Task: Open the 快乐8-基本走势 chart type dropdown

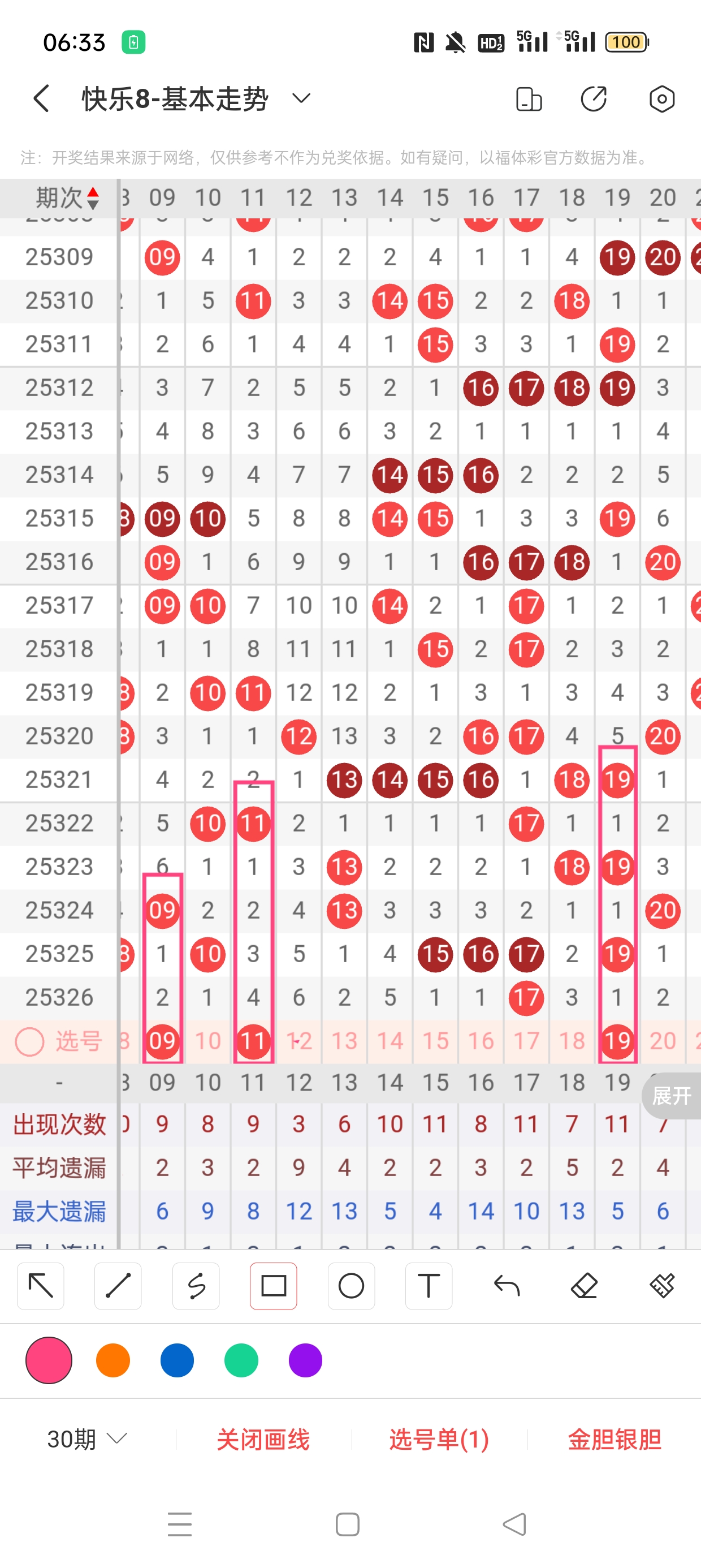Action: coord(301,98)
